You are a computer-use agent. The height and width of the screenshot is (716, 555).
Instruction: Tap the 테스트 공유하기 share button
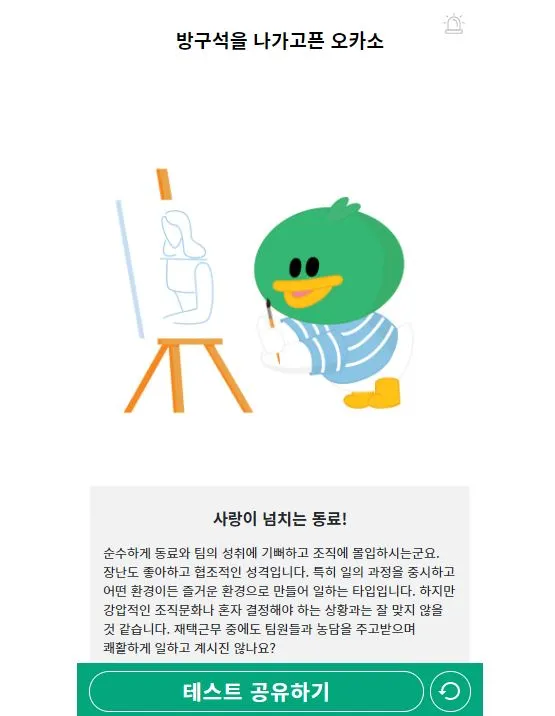coord(256,692)
